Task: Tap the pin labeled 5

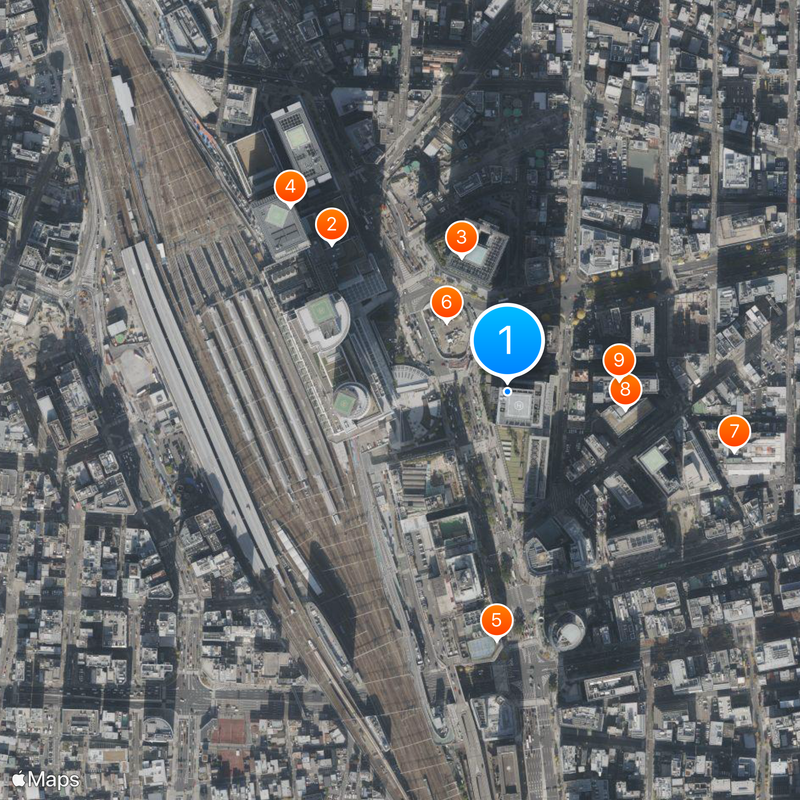Action: click(x=496, y=619)
